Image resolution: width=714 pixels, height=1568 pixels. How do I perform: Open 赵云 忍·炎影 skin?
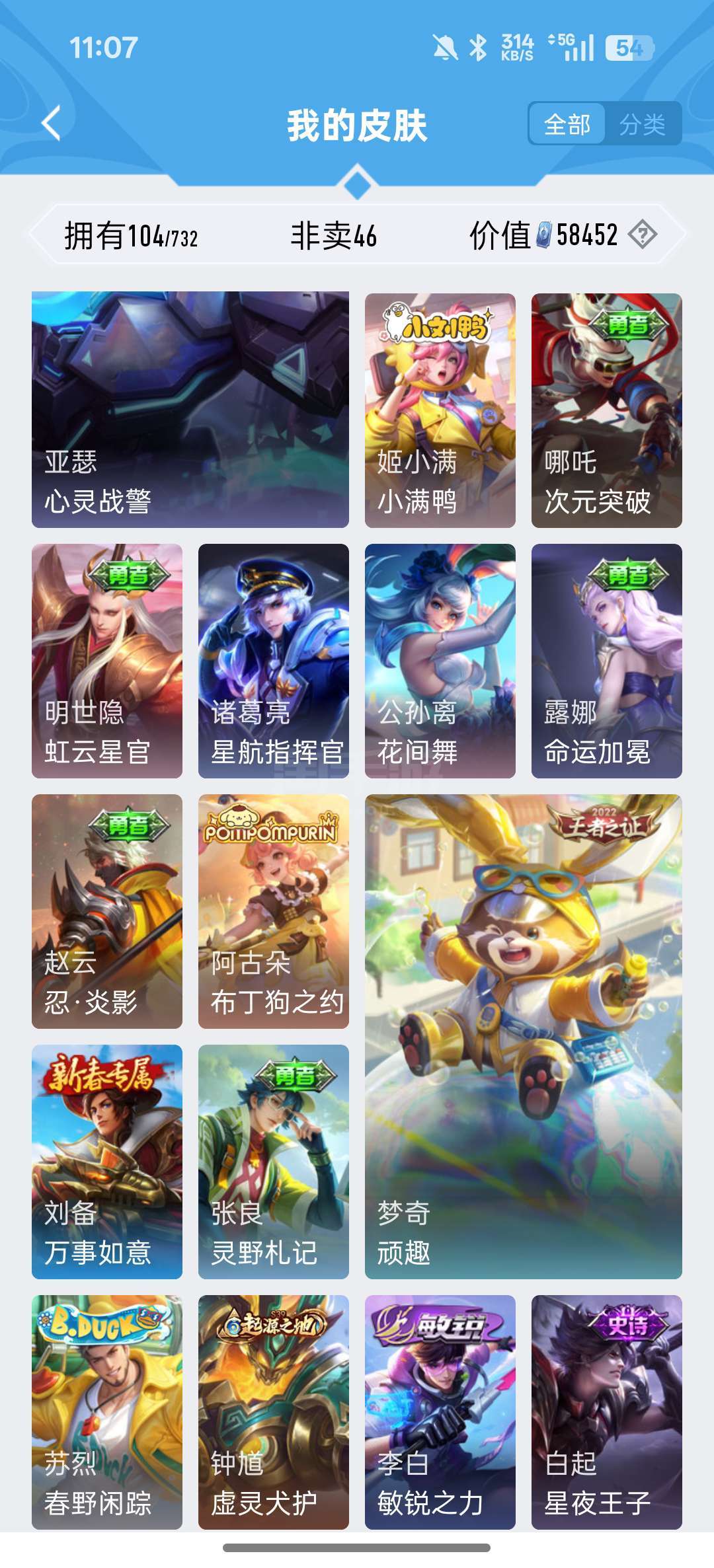pyautogui.click(x=107, y=911)
